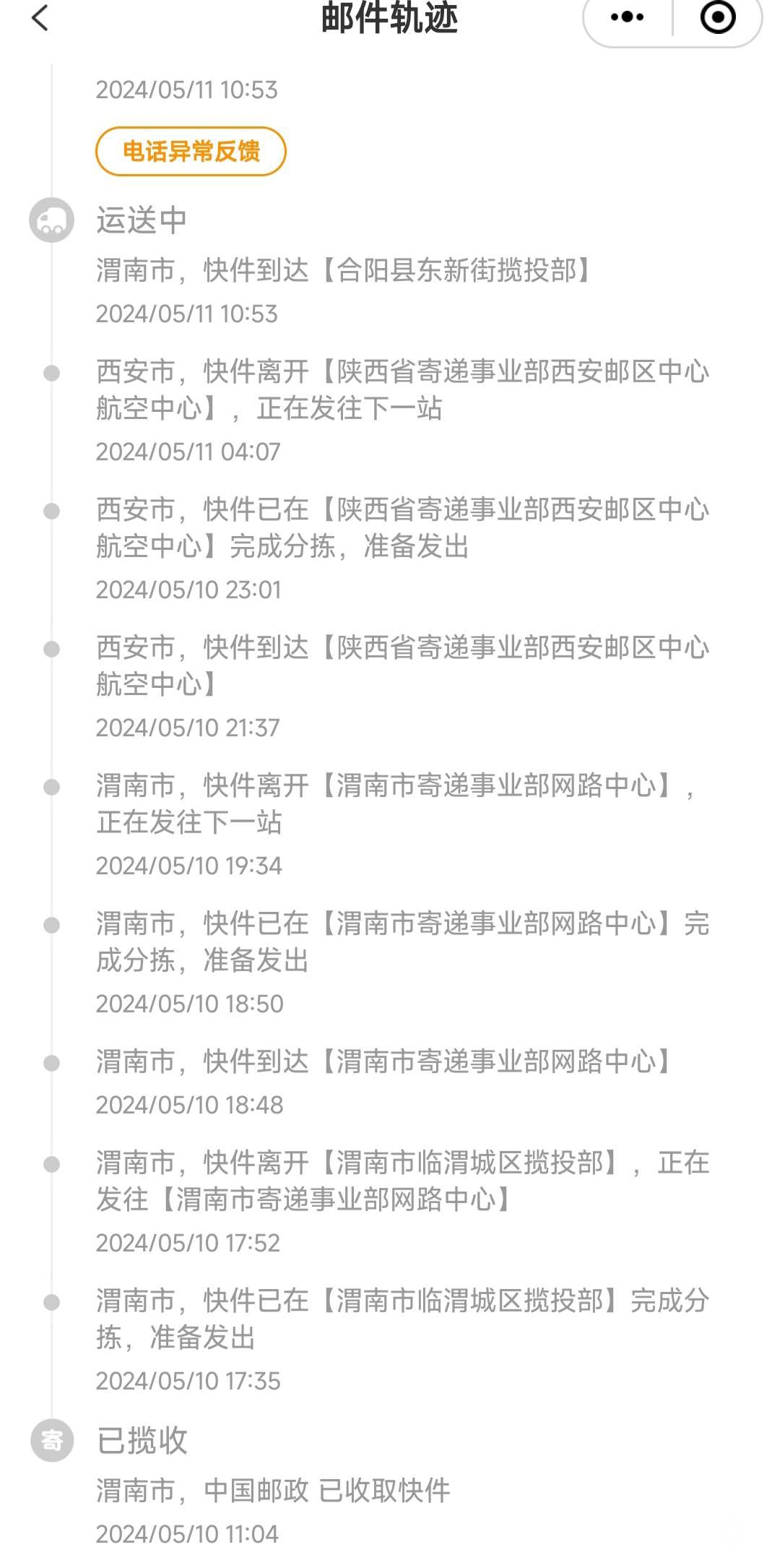Tap the 电话异常反馈 button
Screen dimensions: 772x1568
click(x=191, y=151)
